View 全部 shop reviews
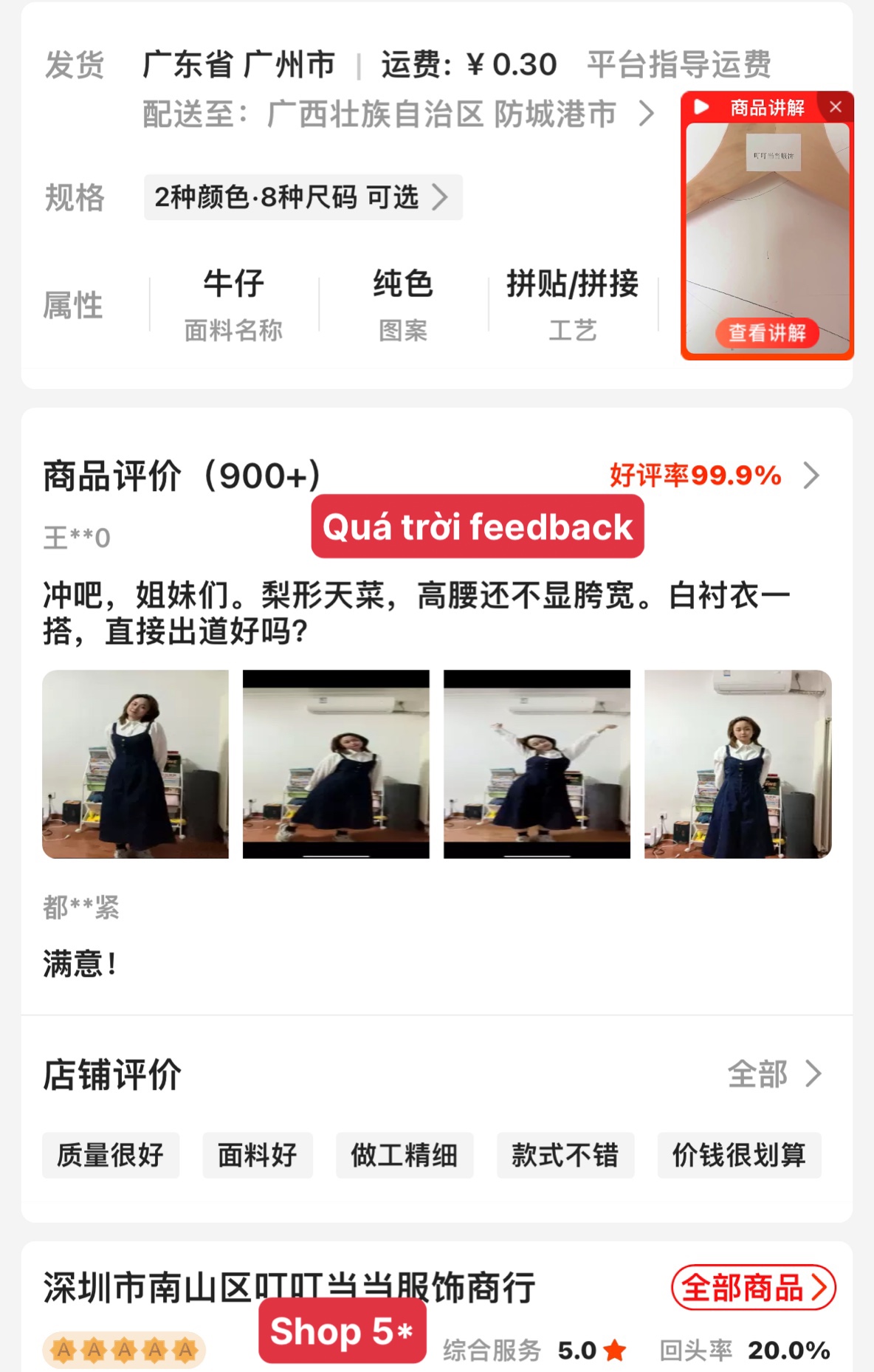 point(774,1074)
